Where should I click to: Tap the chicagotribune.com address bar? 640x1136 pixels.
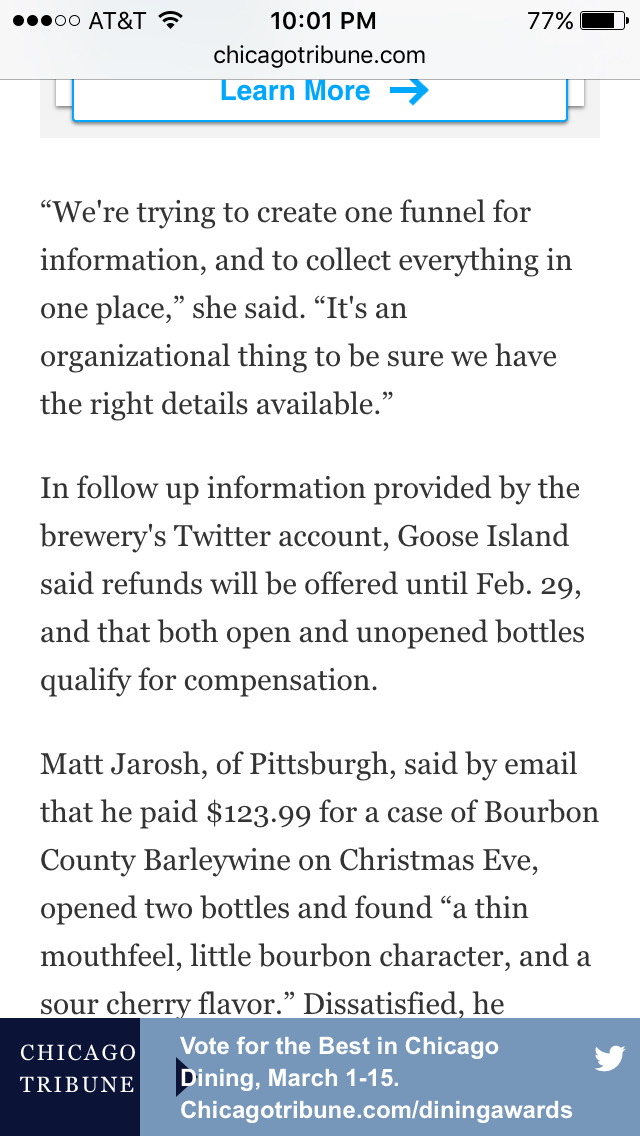pos(320,55)
